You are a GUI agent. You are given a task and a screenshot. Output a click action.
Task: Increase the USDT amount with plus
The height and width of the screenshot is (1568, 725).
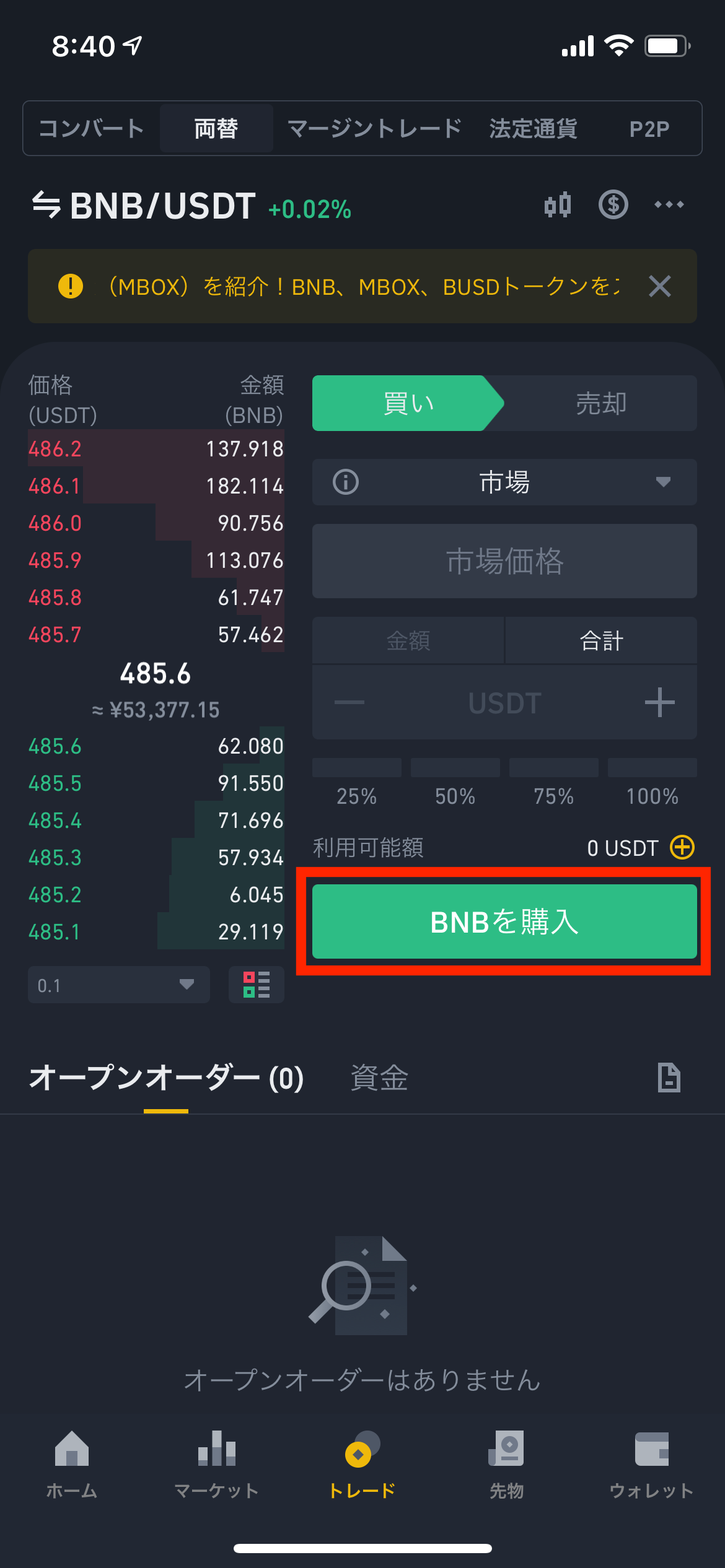[659, 702]
